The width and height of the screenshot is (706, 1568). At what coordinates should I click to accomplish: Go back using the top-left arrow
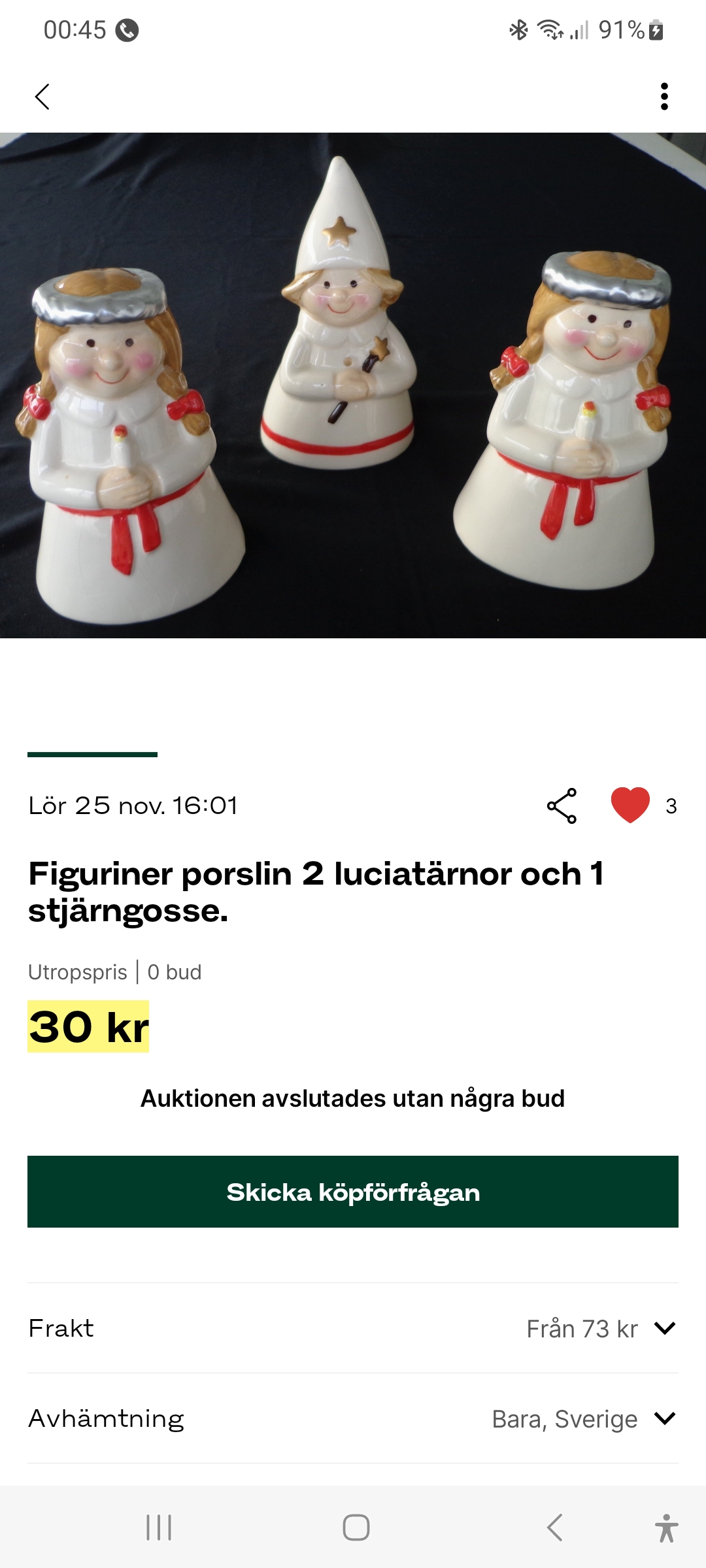click(x=42, y=97)
